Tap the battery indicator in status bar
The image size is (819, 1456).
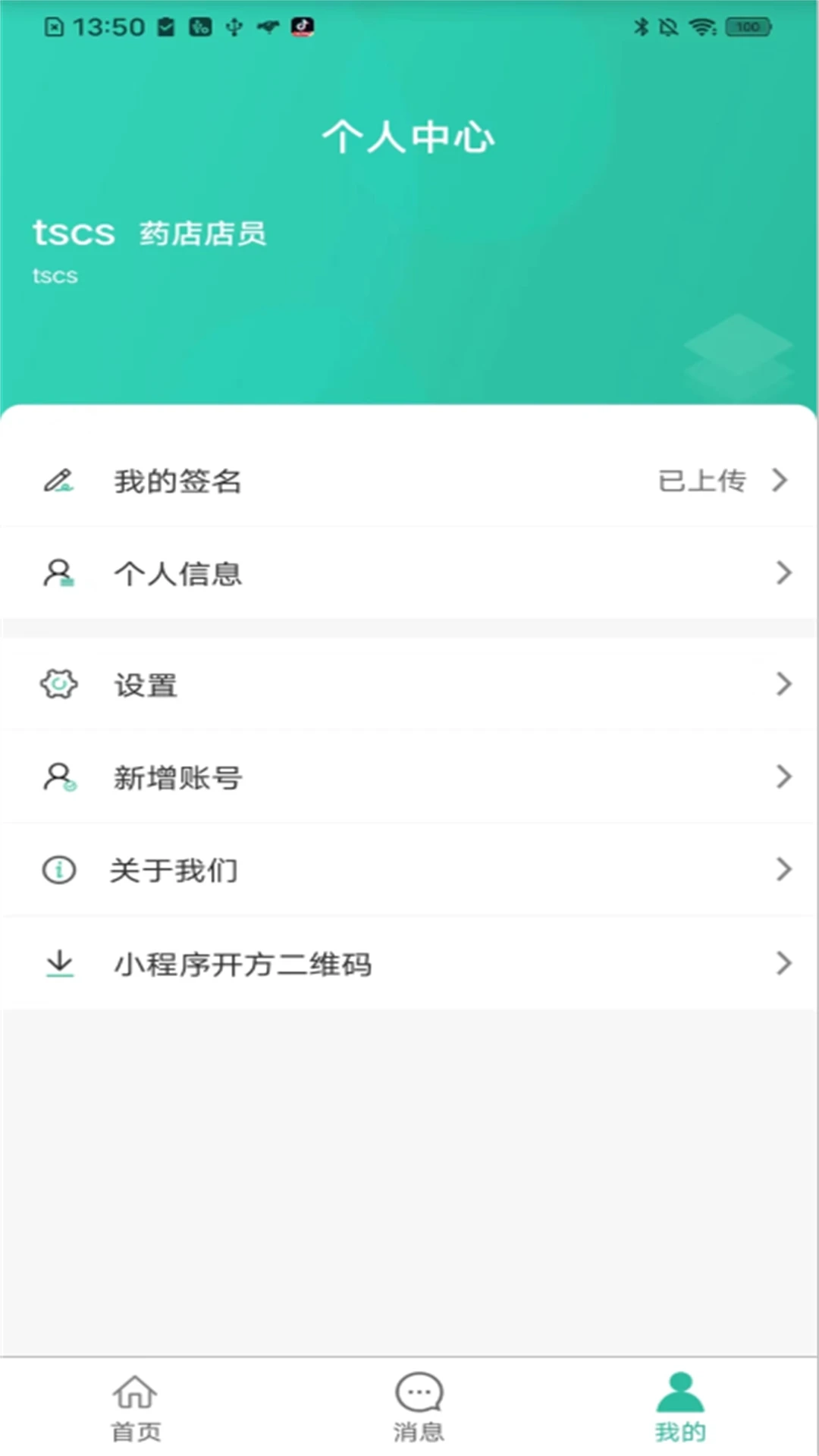click(x=748, y=27)
